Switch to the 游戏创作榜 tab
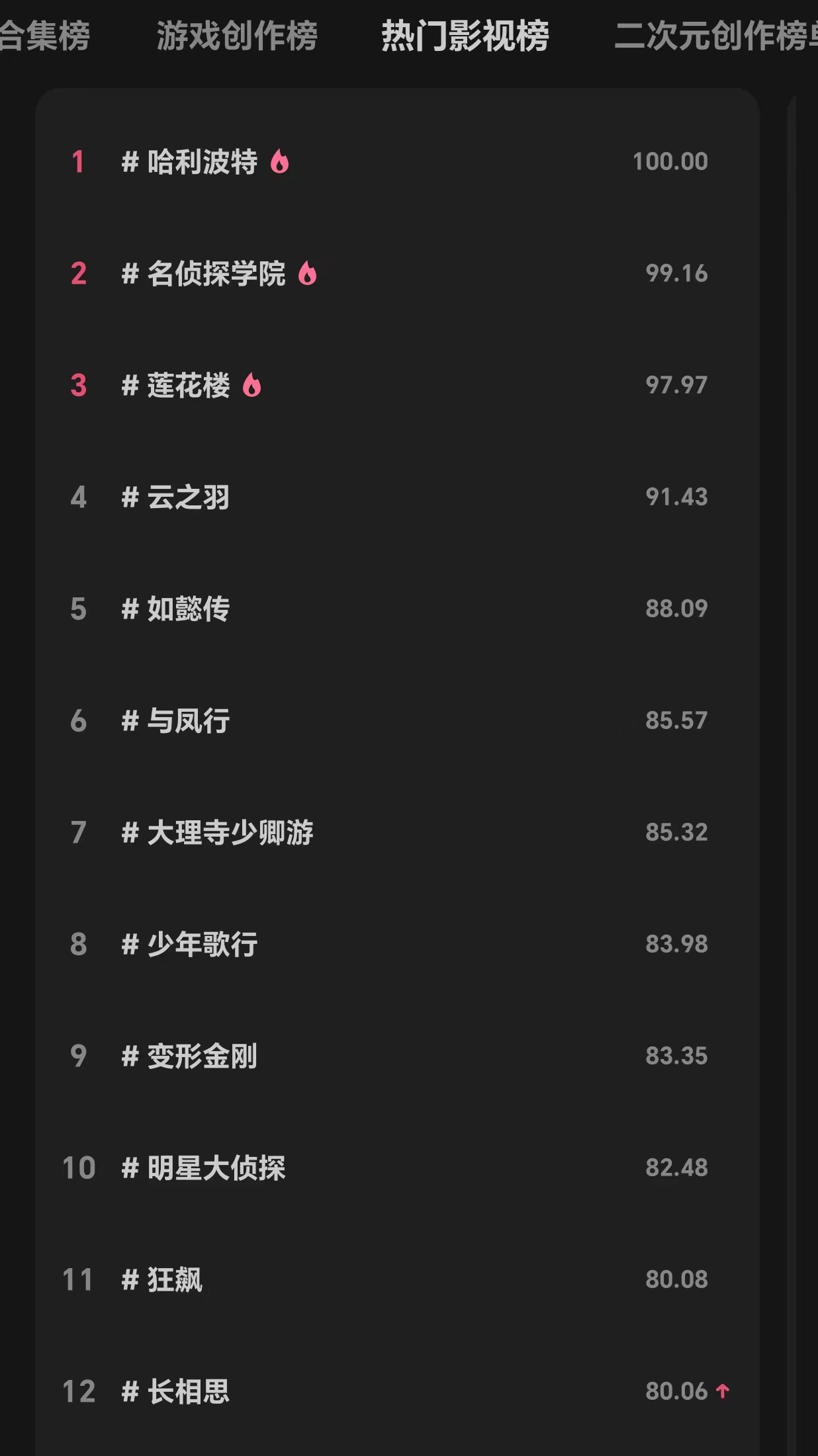 coord(237,36)
